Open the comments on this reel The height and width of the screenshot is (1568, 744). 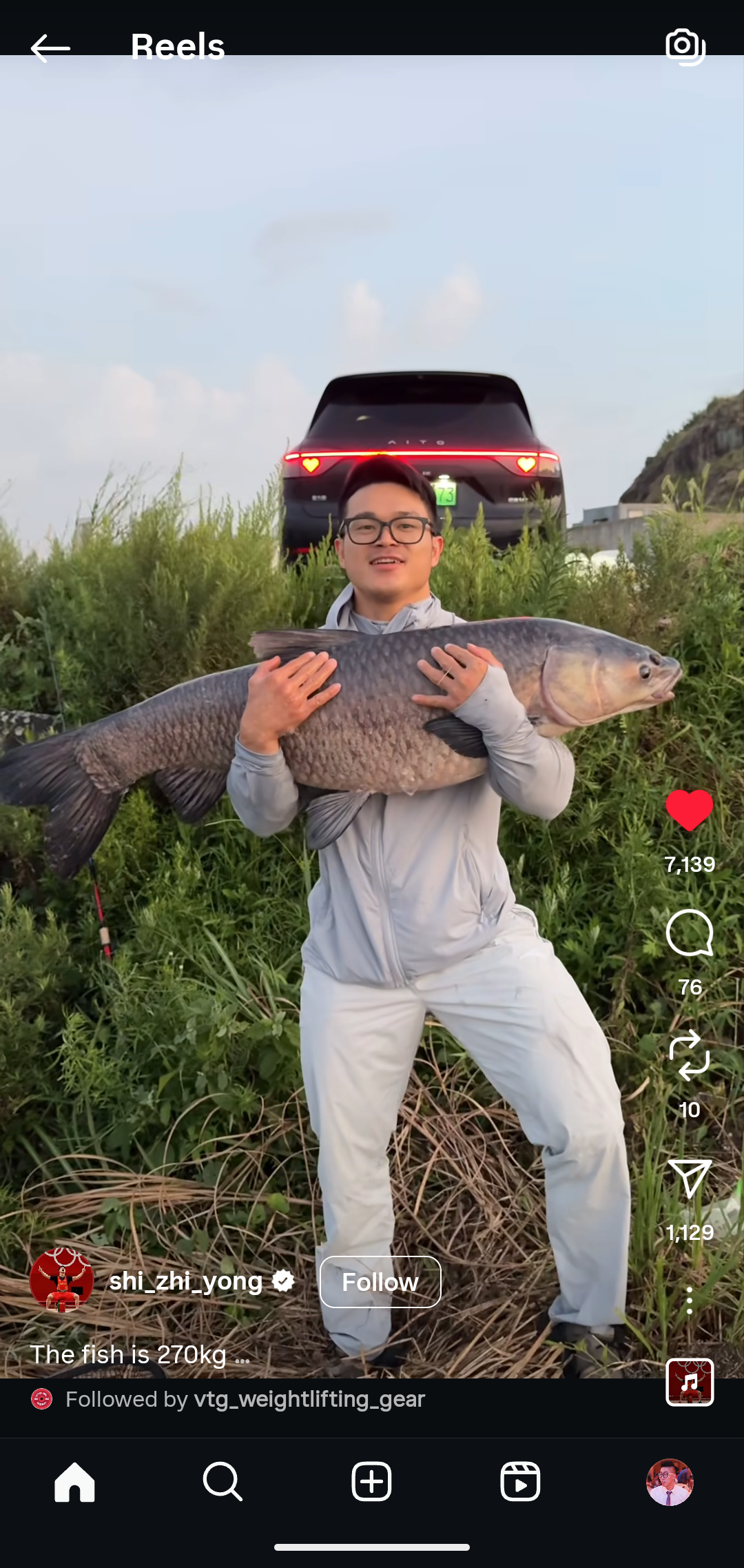pos(690,933)
